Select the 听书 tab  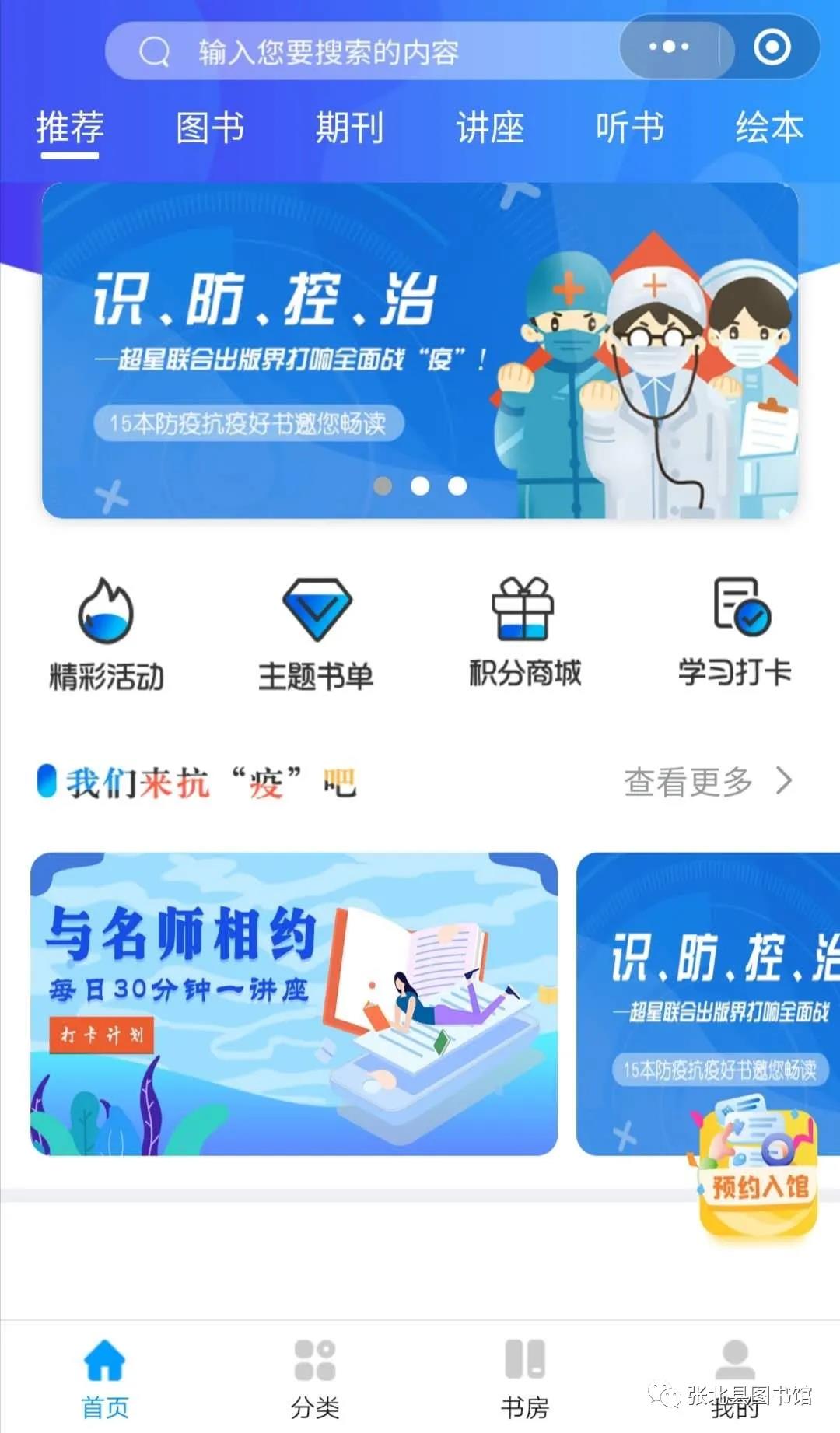(x=631, y=128)
